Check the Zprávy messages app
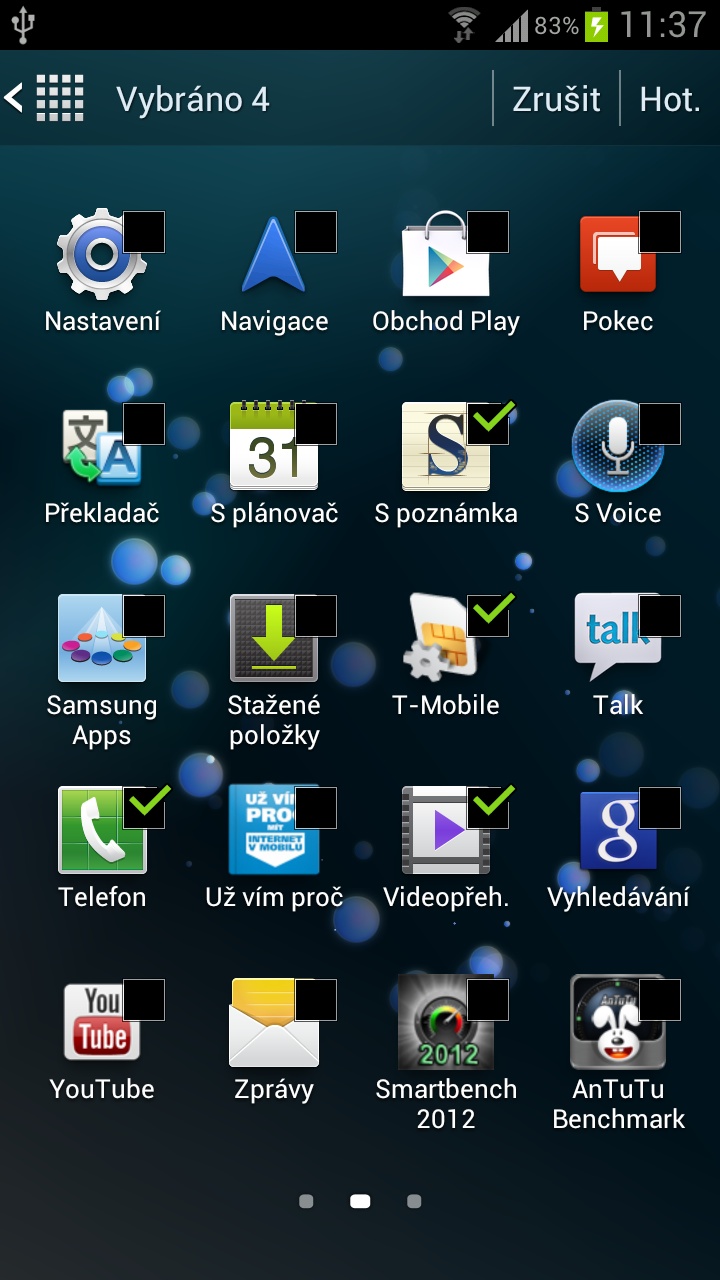 [x=316, y=1000]
